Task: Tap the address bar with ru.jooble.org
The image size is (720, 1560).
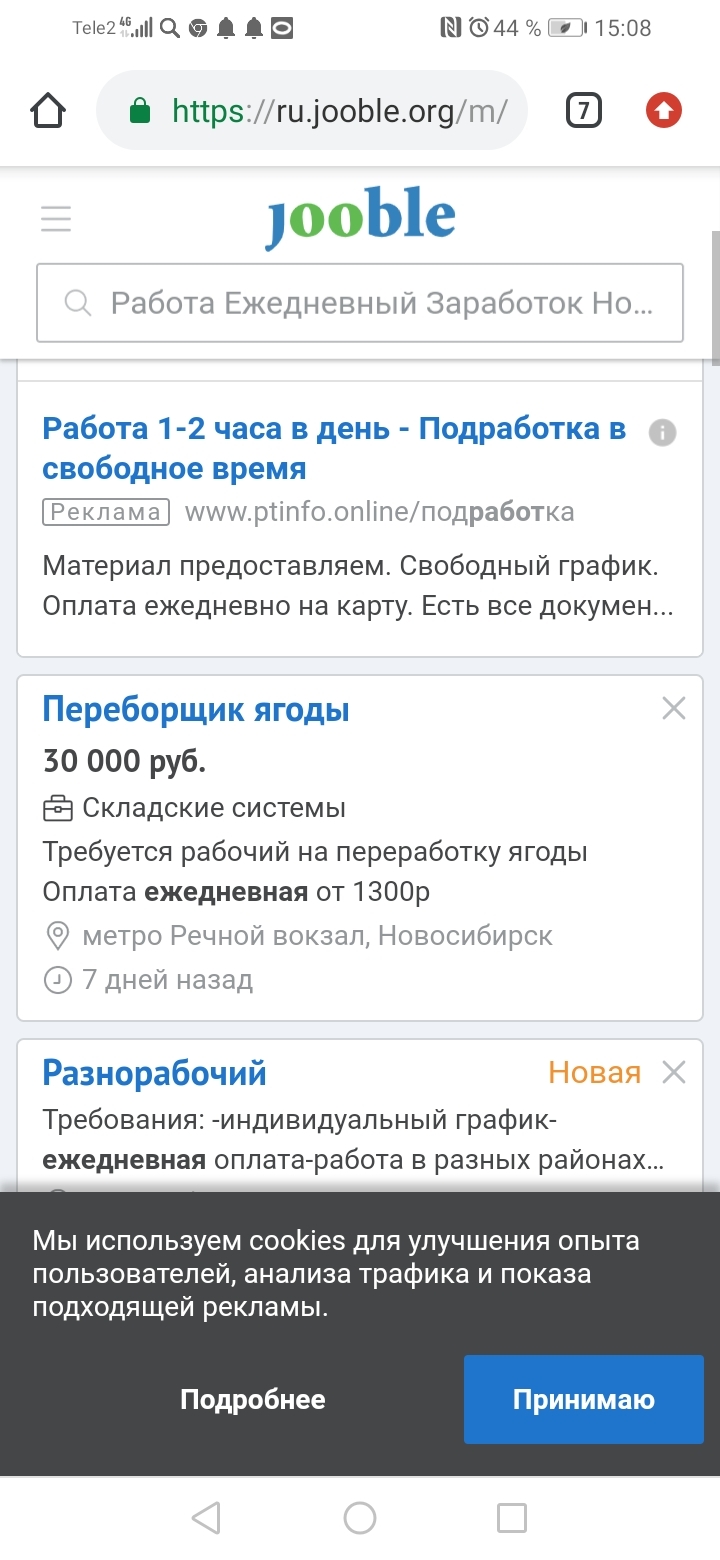Action: [x=312, y=110]
